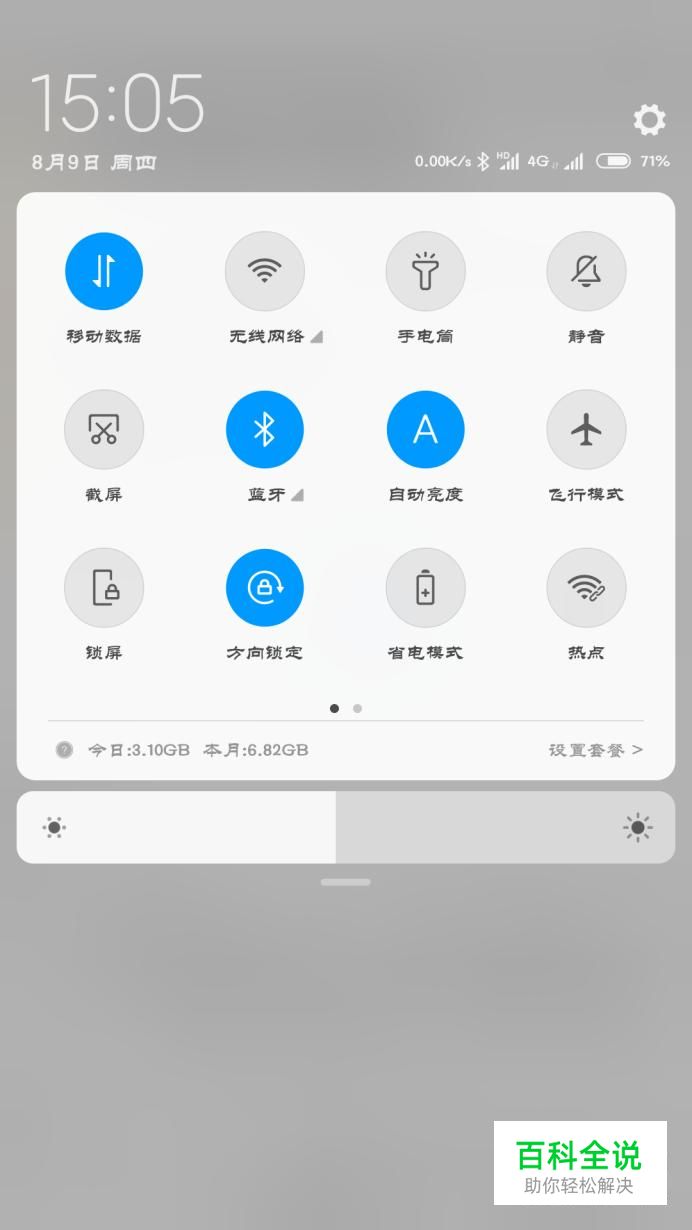Lock the screen with 锁屏
The width and height of the screenshot is (692, 1230).
[x=104, y=587]
